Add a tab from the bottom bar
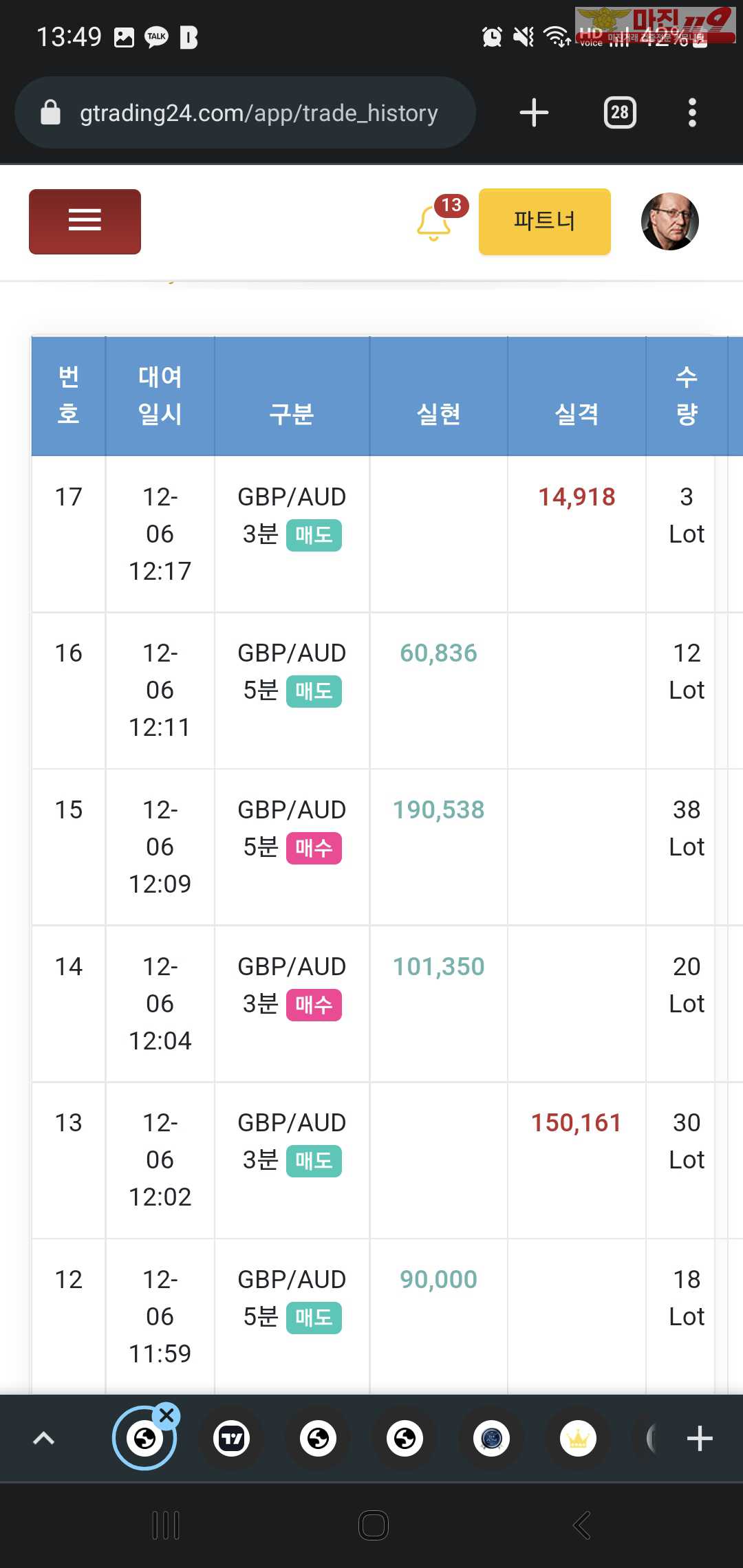 coord(700,1438)
